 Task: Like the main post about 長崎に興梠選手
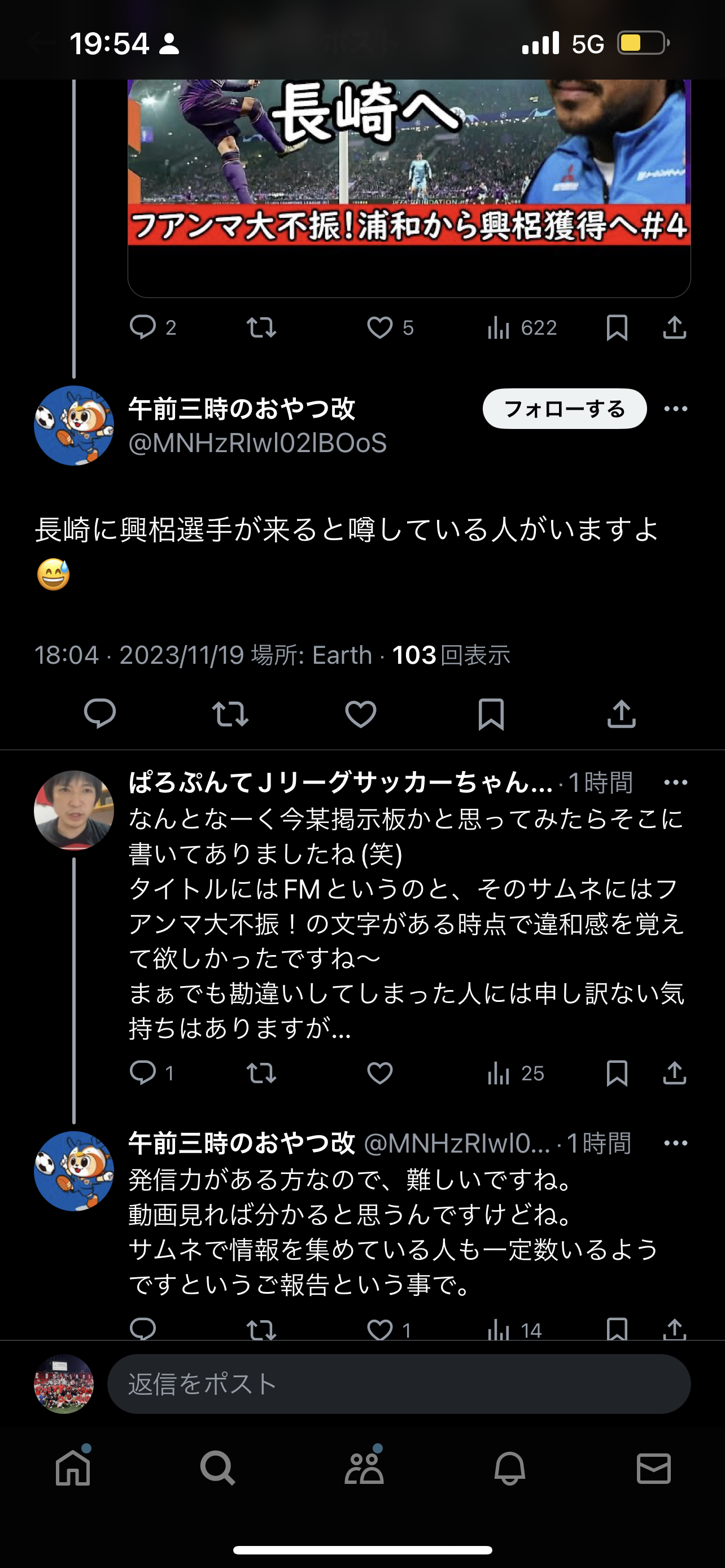pos(360,713)
